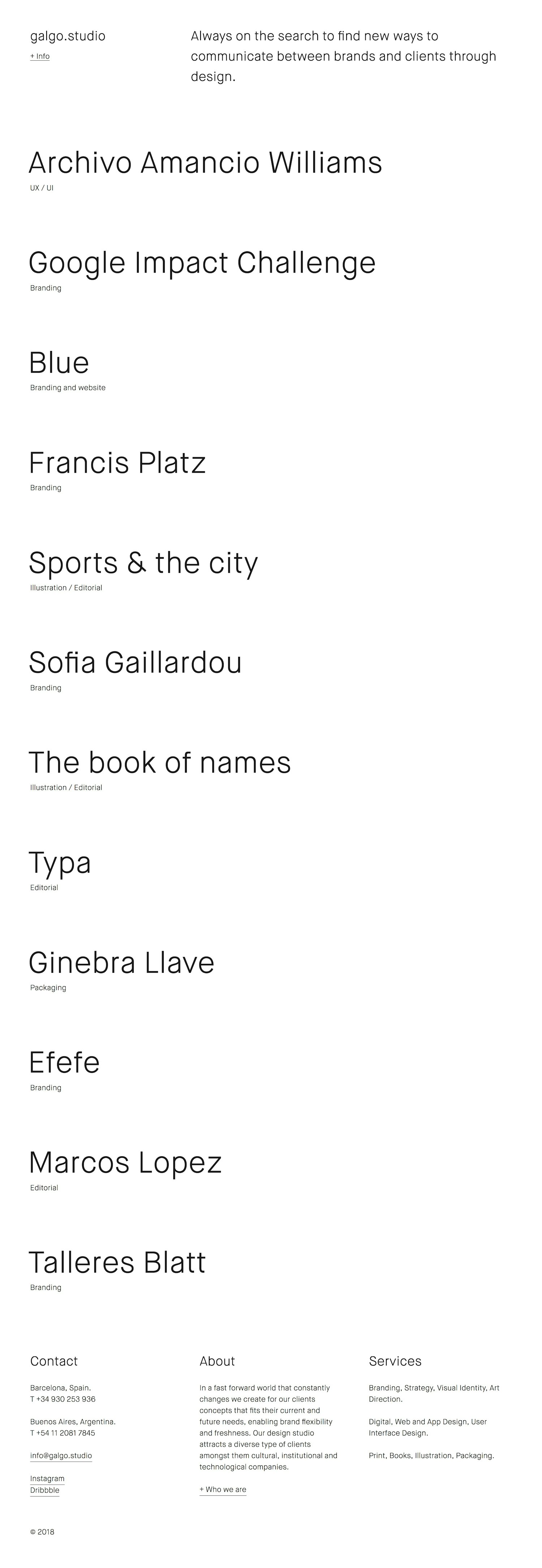This screenshot has width=542, height=1568.
Task: Open The book of names project
Action: (160, 763)
